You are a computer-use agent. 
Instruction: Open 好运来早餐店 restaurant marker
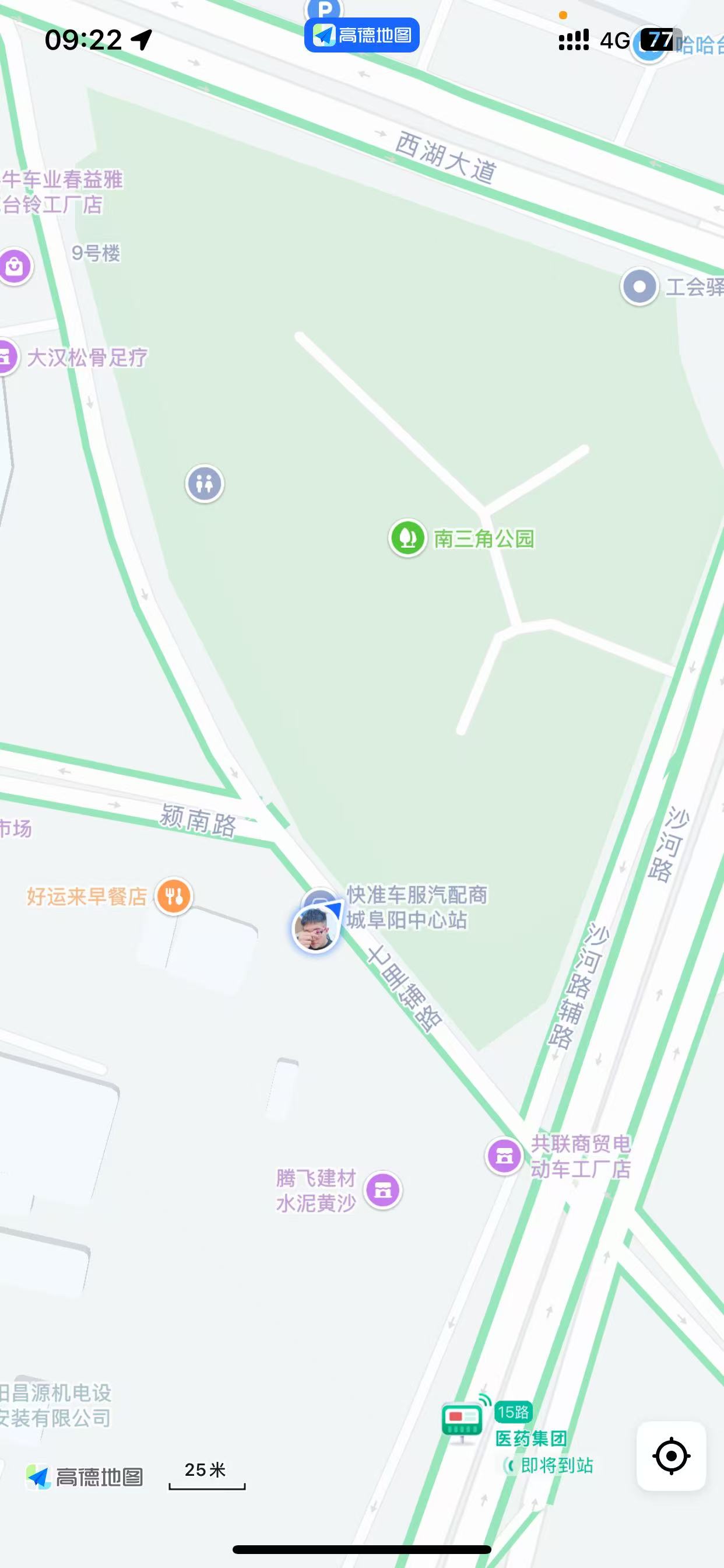click(174, 896)
